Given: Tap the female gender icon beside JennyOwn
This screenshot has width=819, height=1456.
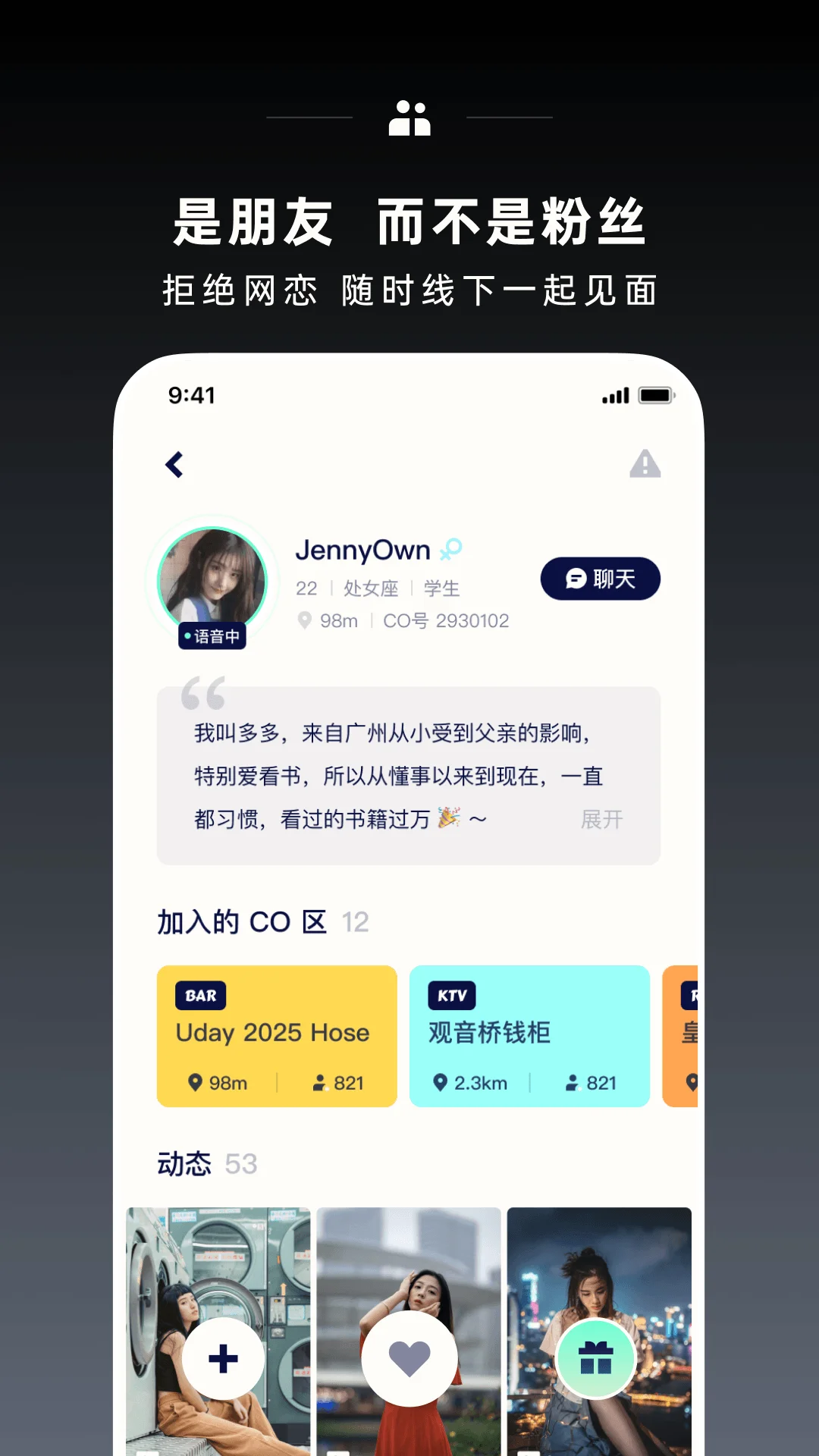Looking at the screenshot, I should pos(450,549).
